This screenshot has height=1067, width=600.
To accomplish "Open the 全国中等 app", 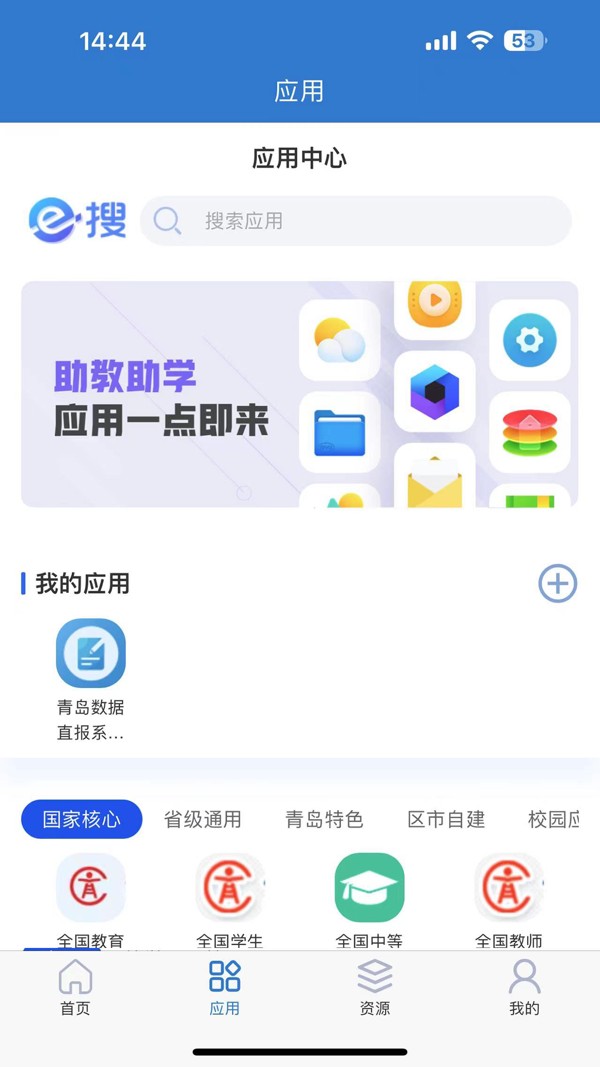I will [369, 888].
